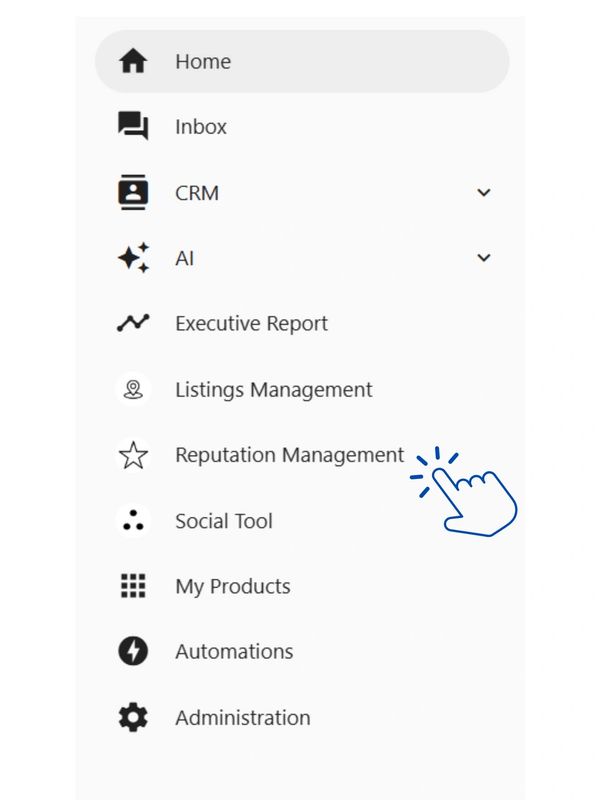Open the Home menu item

tap(203, 62)
